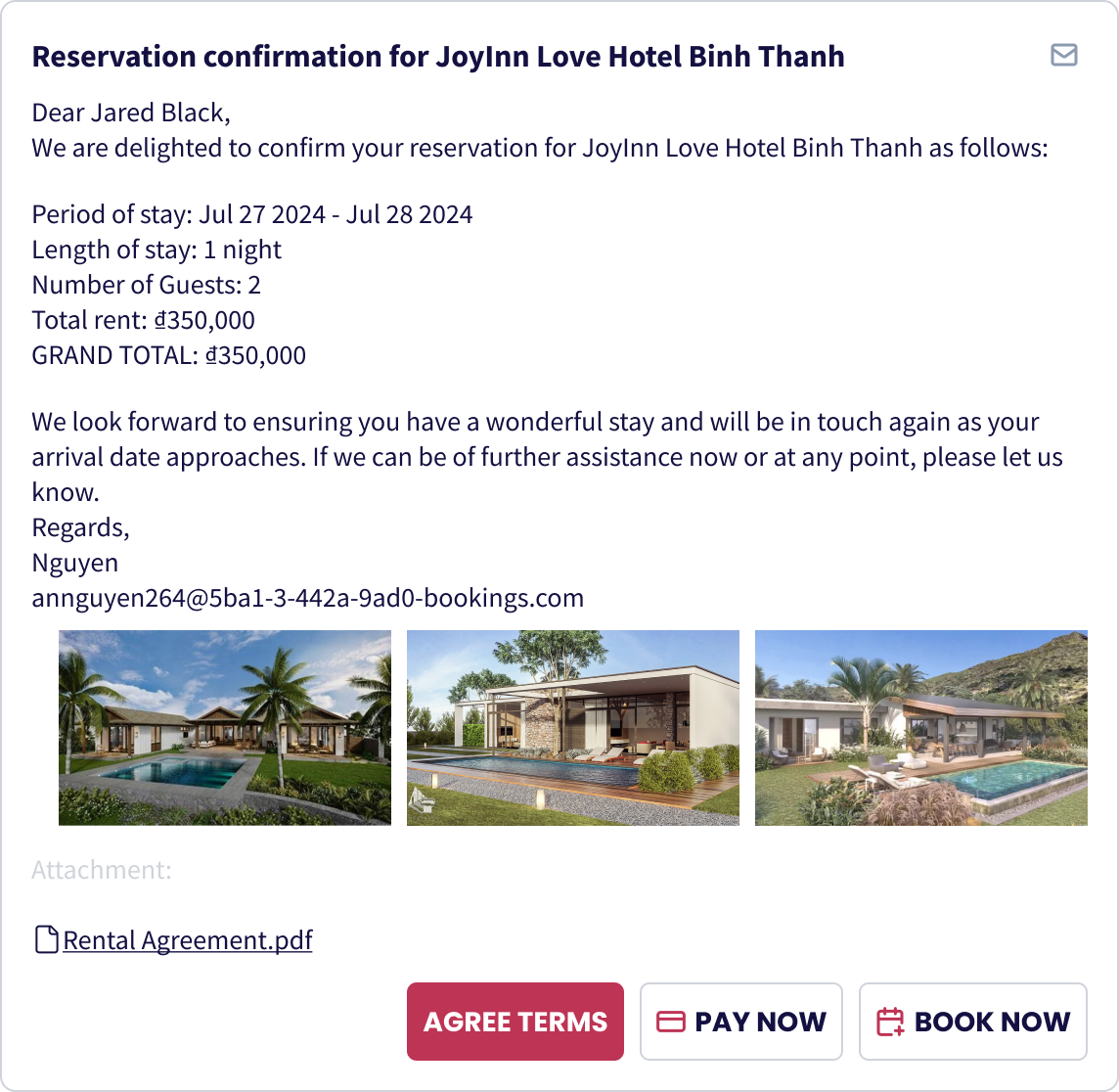The height and width of the screenshot is (1092, 1119).
Task: Tap the envelope mail icon
Action: pyautogui.click(x=1063, y=55)
